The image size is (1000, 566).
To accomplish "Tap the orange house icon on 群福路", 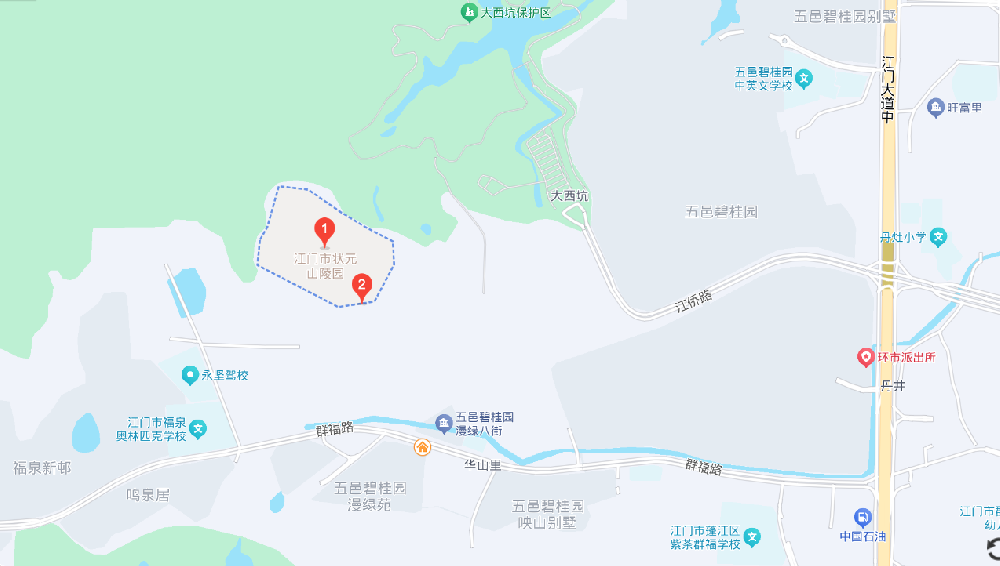I will click(x=423, y=447).
